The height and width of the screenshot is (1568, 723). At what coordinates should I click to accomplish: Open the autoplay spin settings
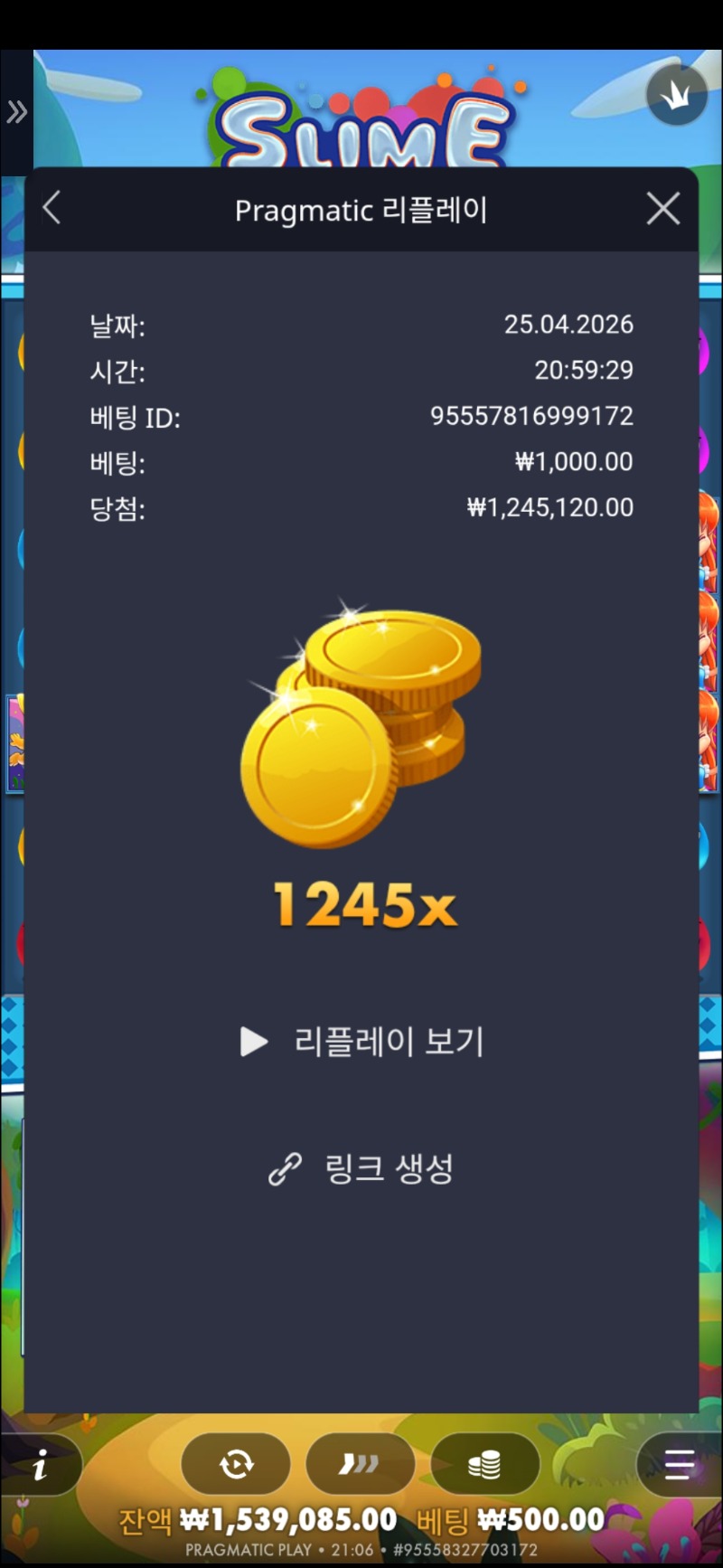tap(236, 1464)
